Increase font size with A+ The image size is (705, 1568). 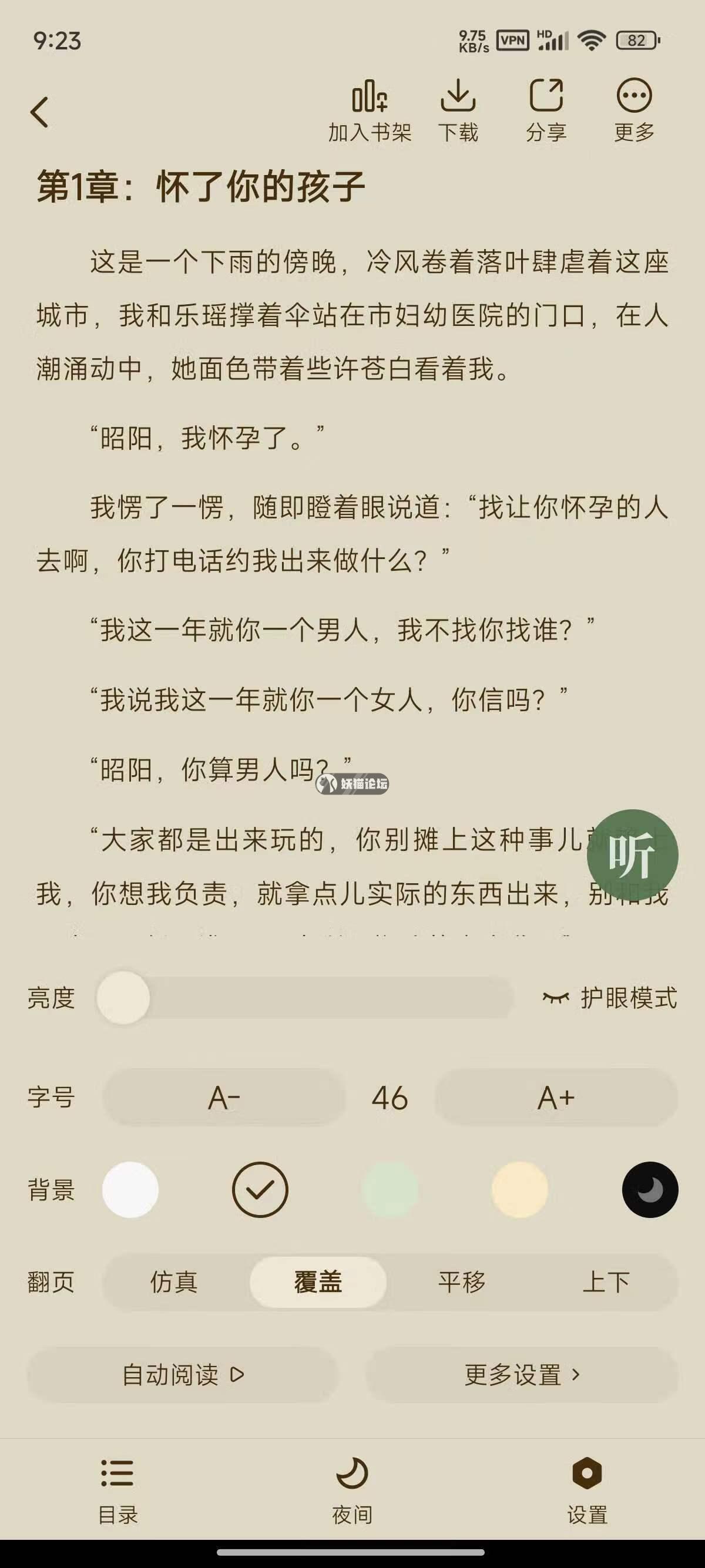pos(555,1098)
